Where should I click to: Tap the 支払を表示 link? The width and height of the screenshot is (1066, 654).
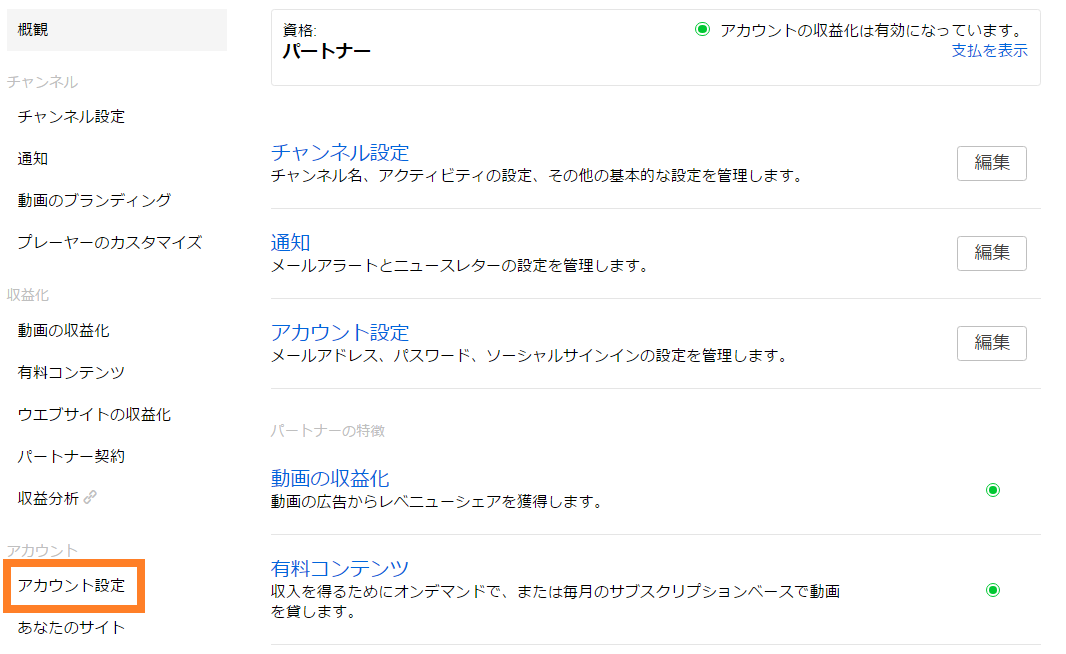coord(989,50)
